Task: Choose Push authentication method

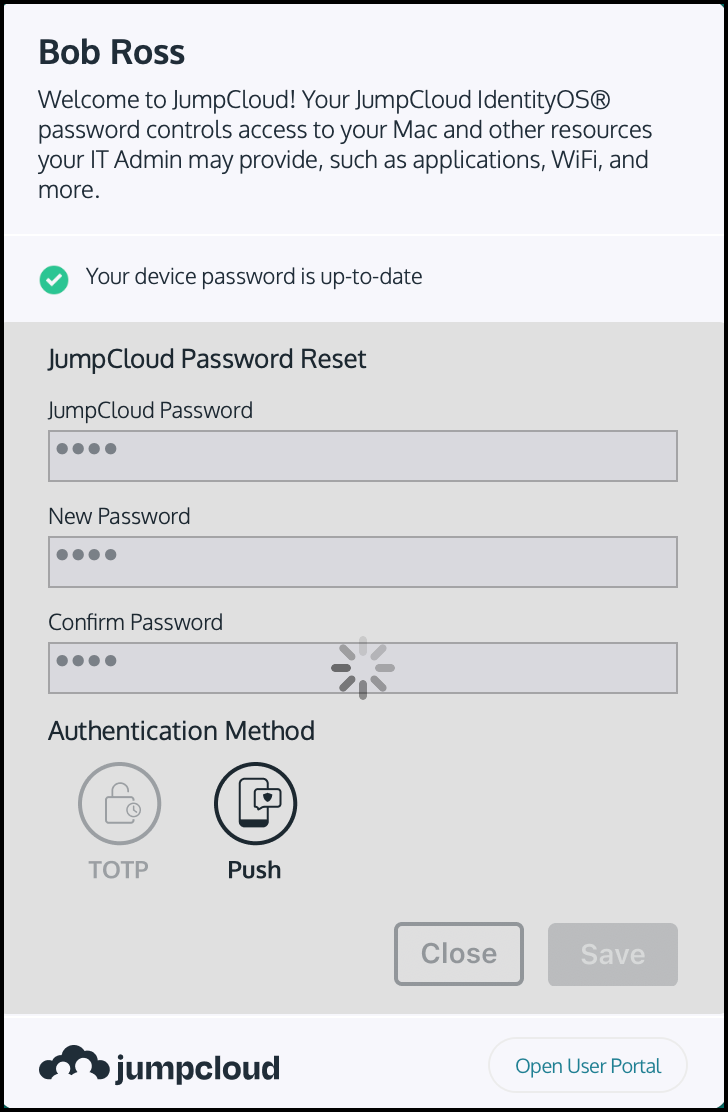Action: point(255,803)
